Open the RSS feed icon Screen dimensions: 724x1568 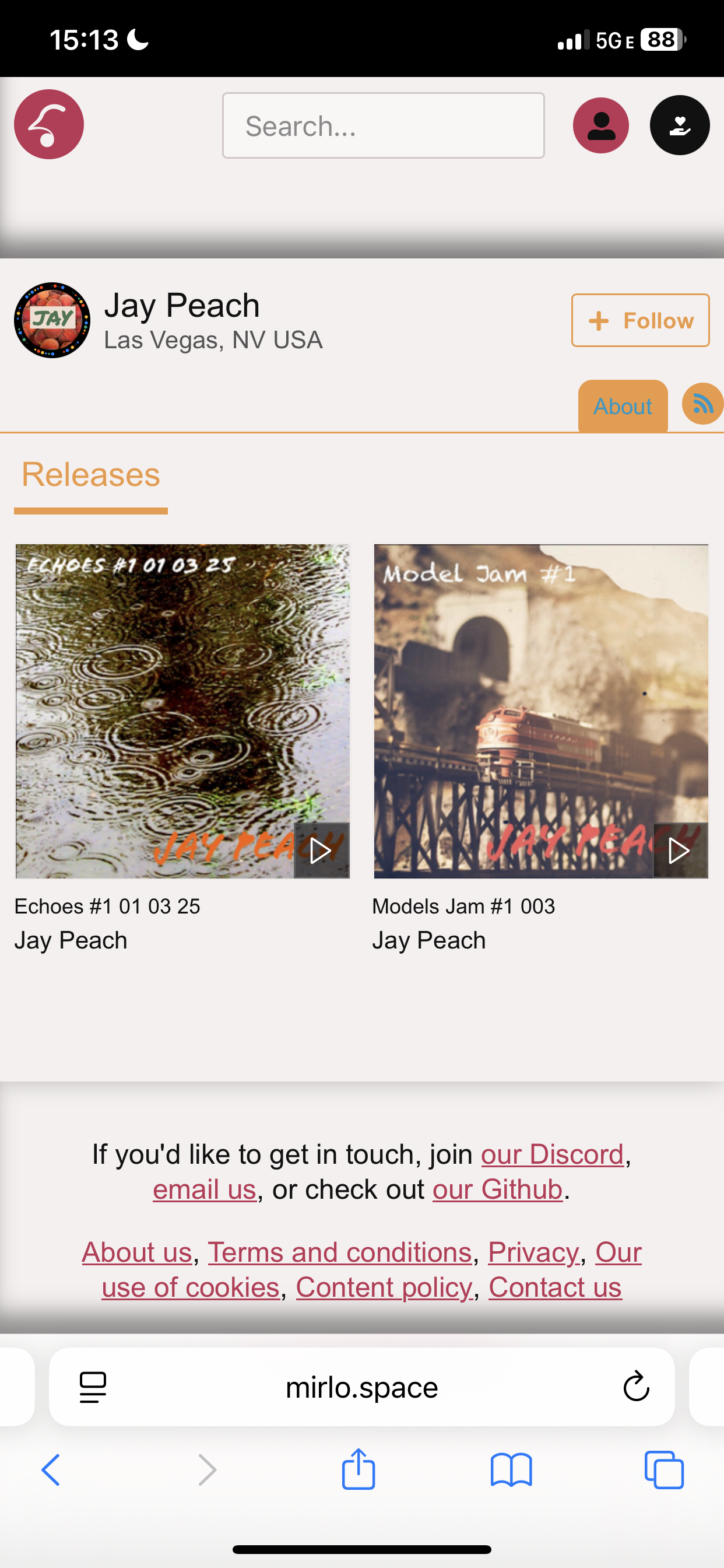click(x=702, y=404)
